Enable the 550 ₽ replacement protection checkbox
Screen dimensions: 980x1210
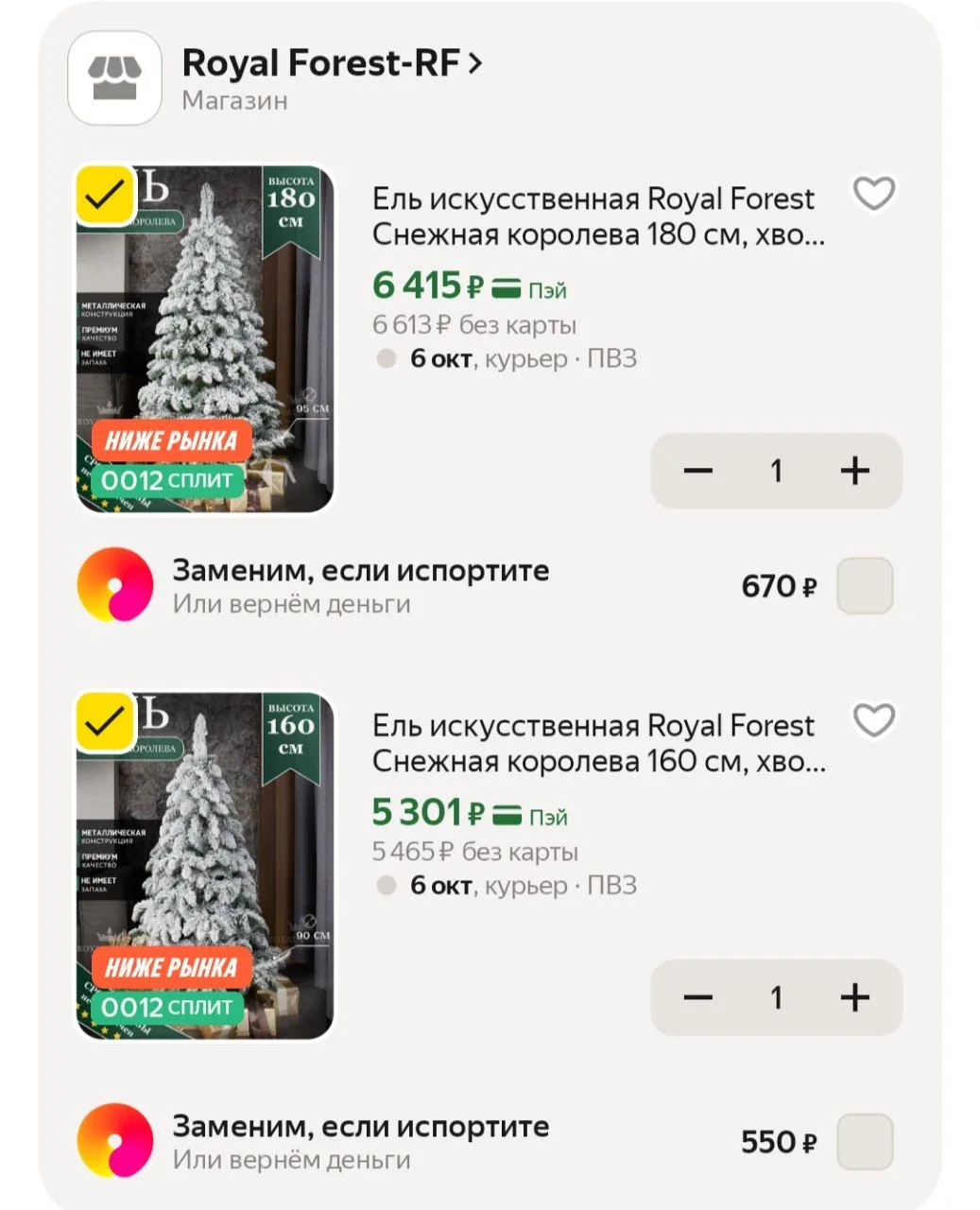point(865,1141)
